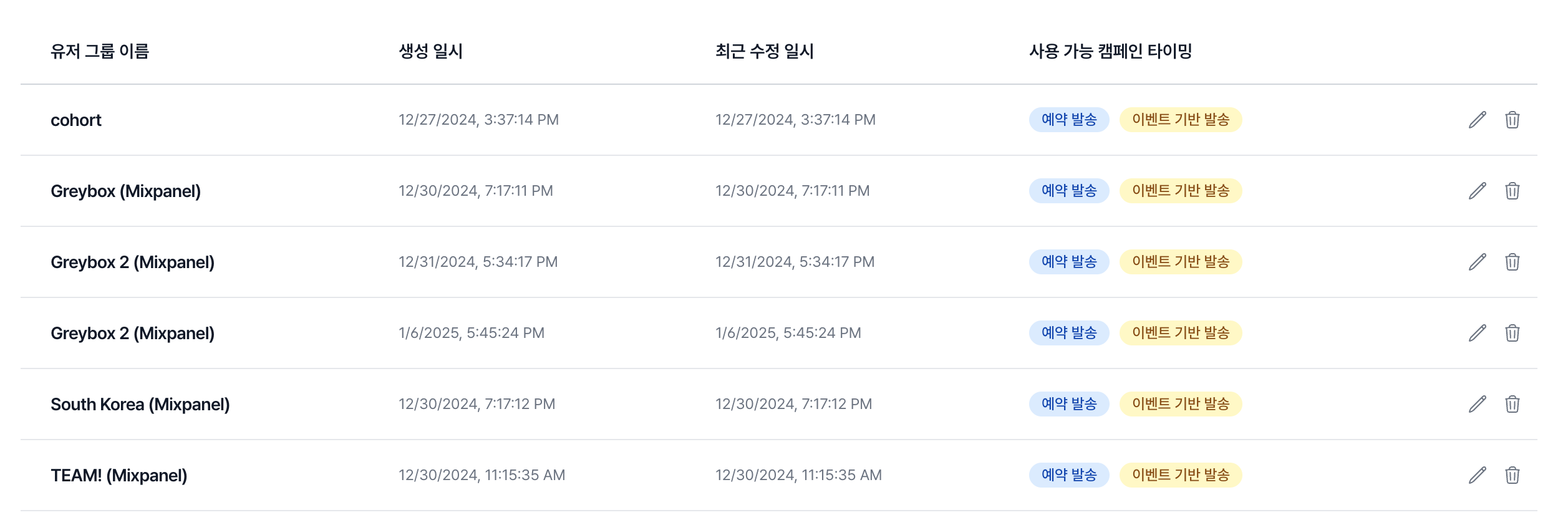Image resolution: width=1568 pixels, height=515 pixels.
Task: Edit the cohort user group
Action: click(1477, 120)
